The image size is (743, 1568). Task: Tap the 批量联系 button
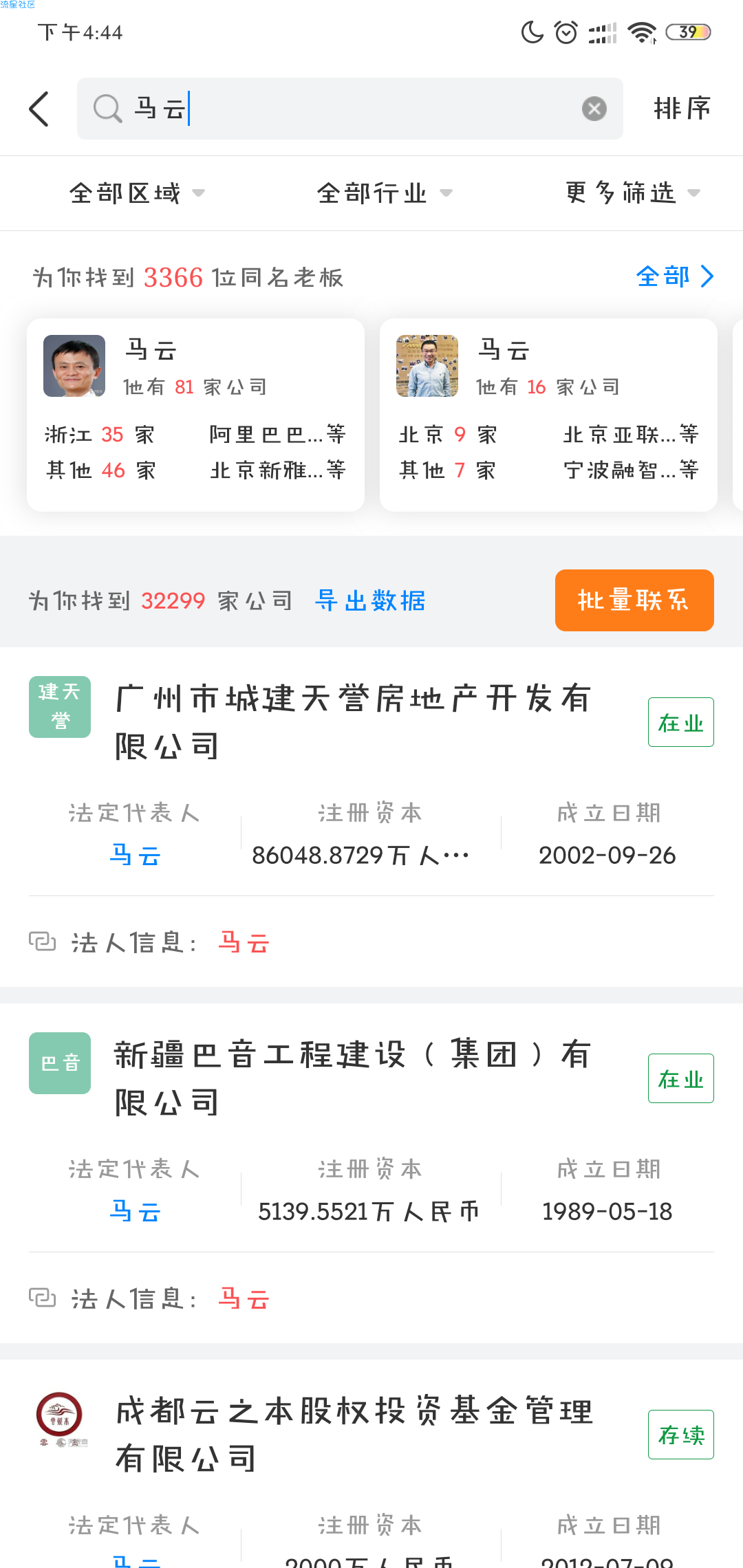[x=634, y=600]
